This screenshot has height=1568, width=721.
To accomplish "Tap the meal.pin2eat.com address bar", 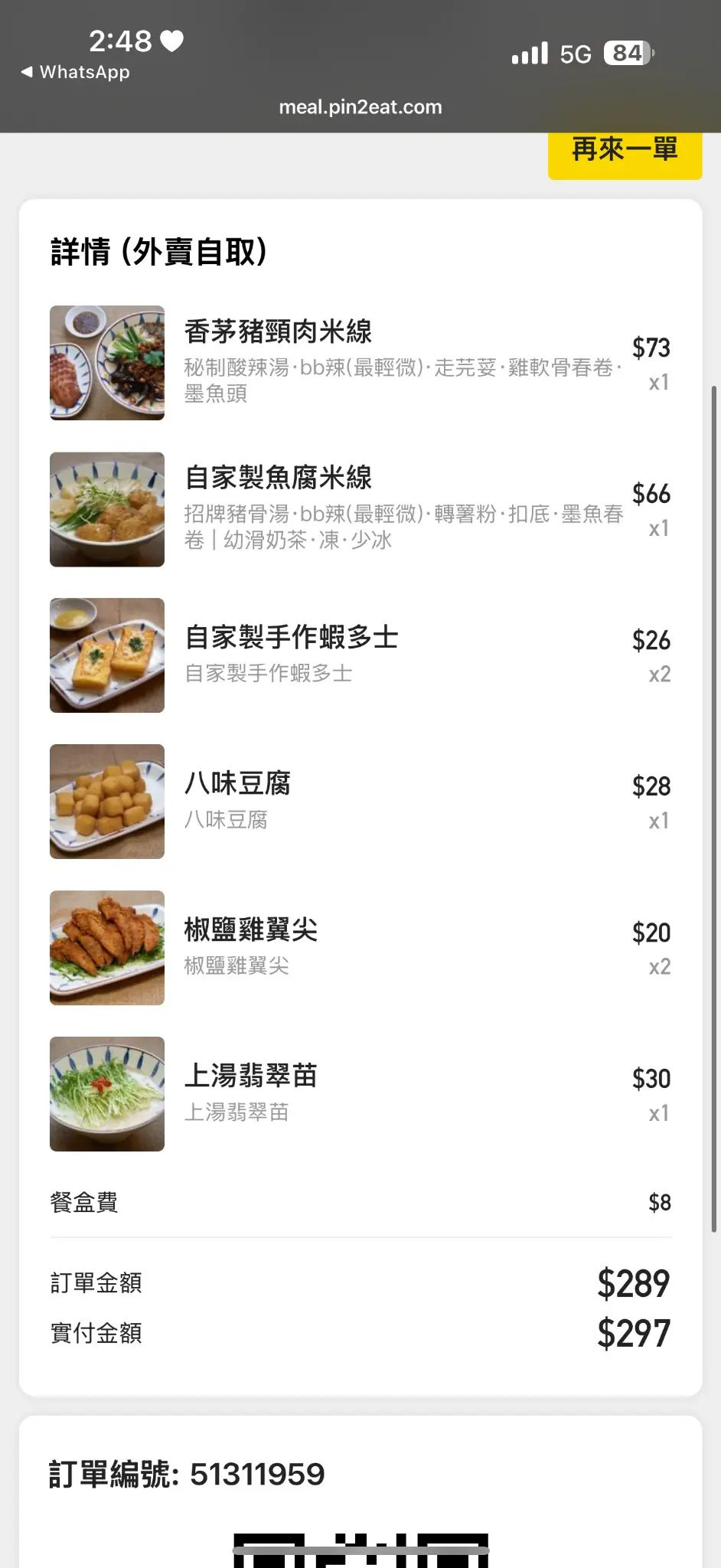I will click(360, 107).
